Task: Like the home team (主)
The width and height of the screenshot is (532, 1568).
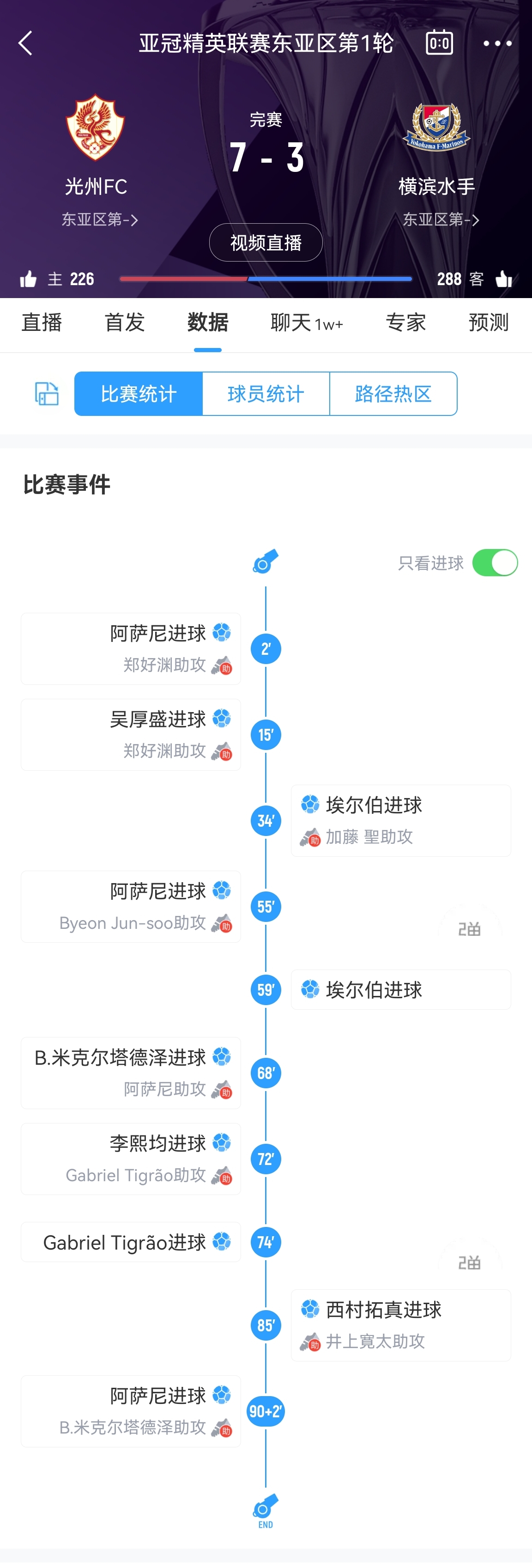Action: pyautogui.click(x=29, y=280)
